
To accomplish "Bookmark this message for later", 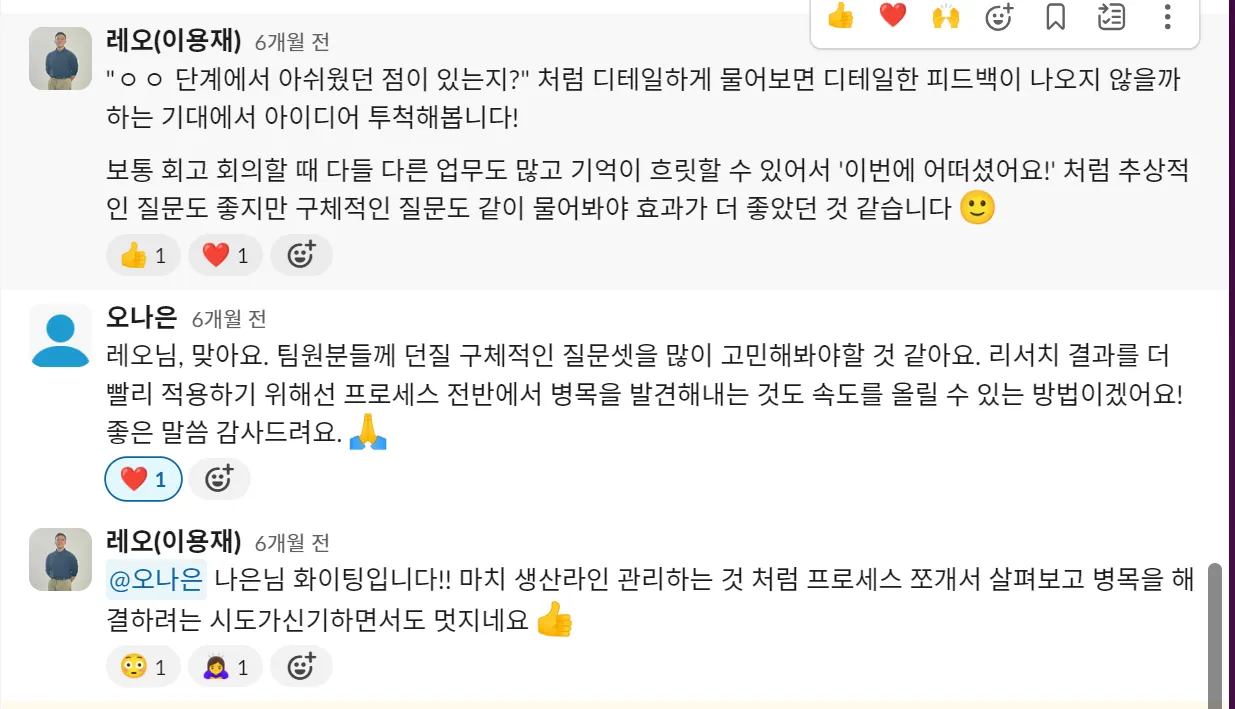I will coord(1055,16).
